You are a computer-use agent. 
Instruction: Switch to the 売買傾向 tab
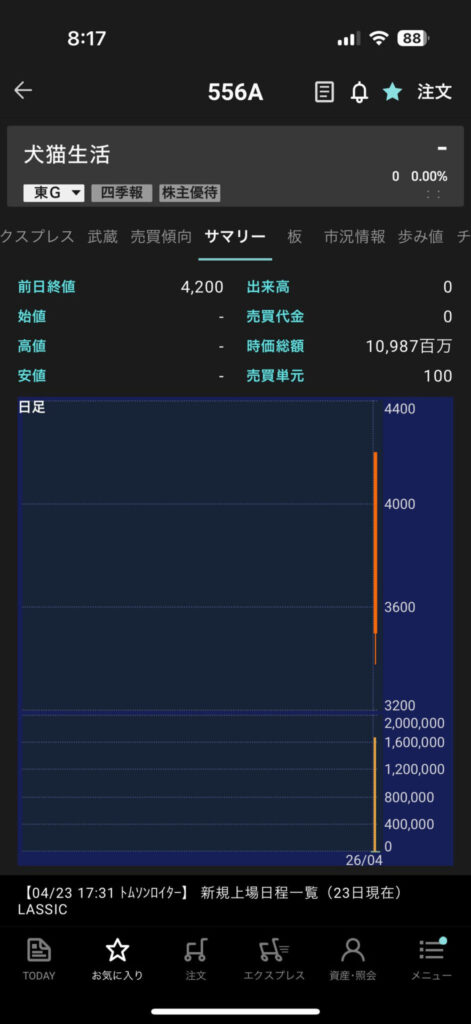[x=161, y=237]
